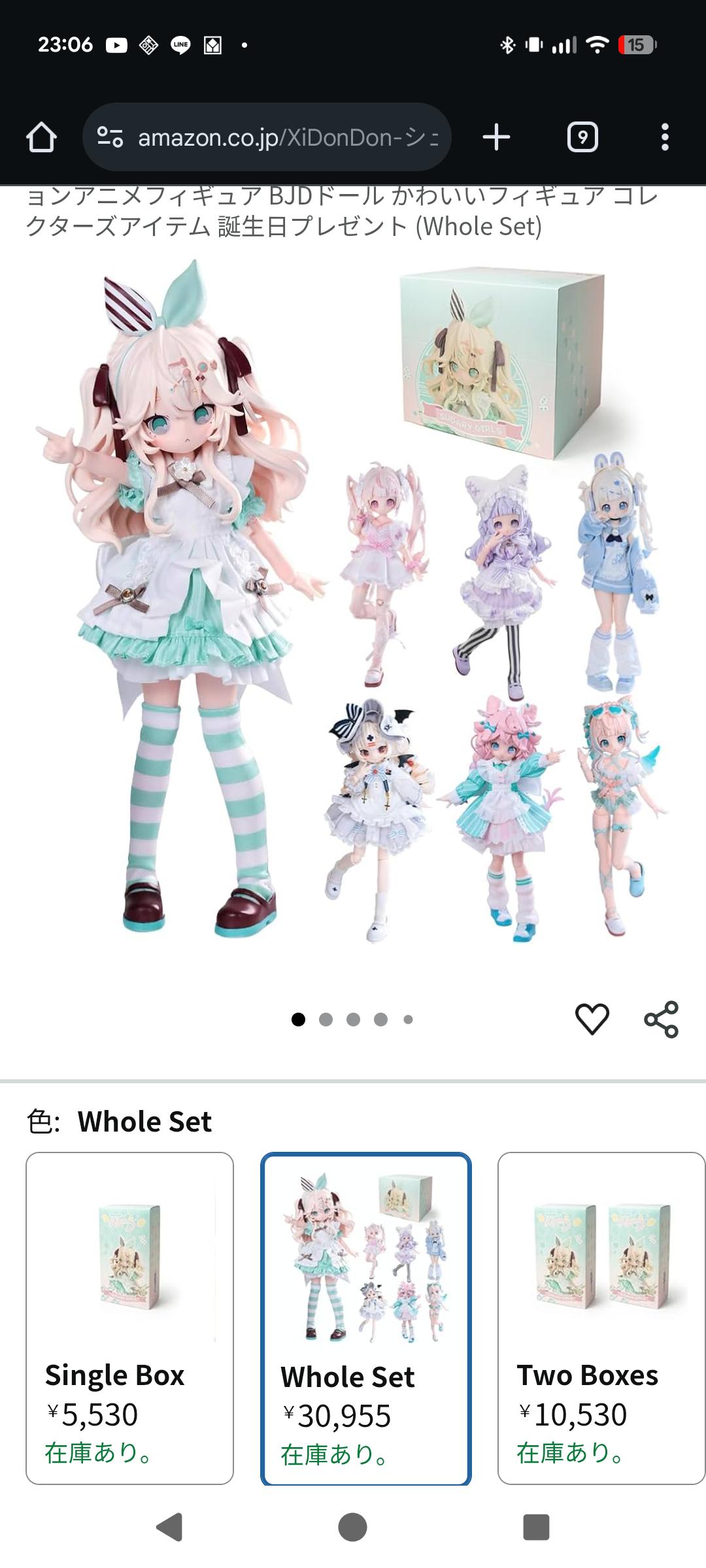The image size is (706, 1568).
Task: Select the Single Box option
Action: (129, 1318)
